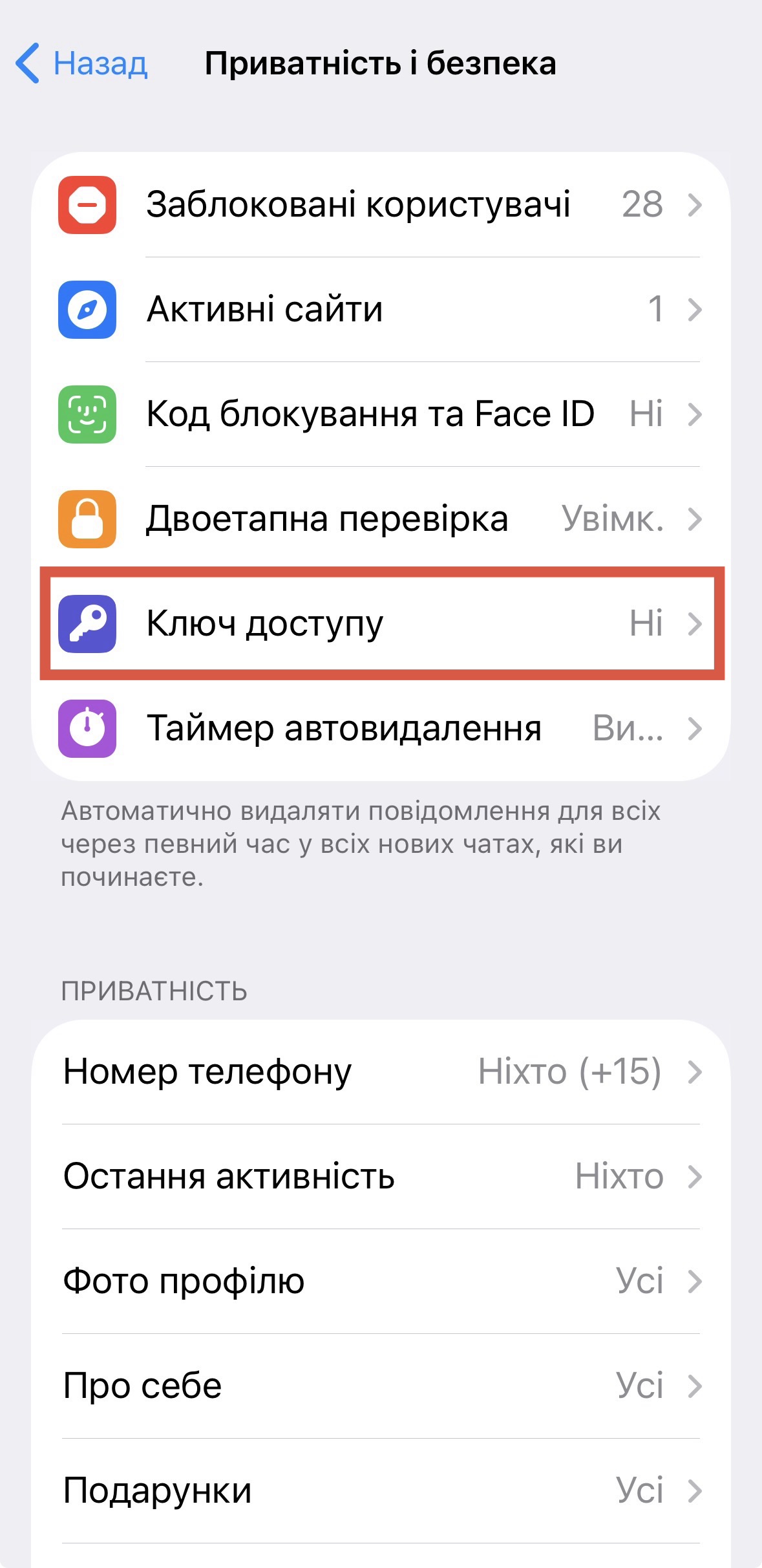Open Подарунки privacy setting
This screenshot has width=762, height=1568.
(380, 1490)
